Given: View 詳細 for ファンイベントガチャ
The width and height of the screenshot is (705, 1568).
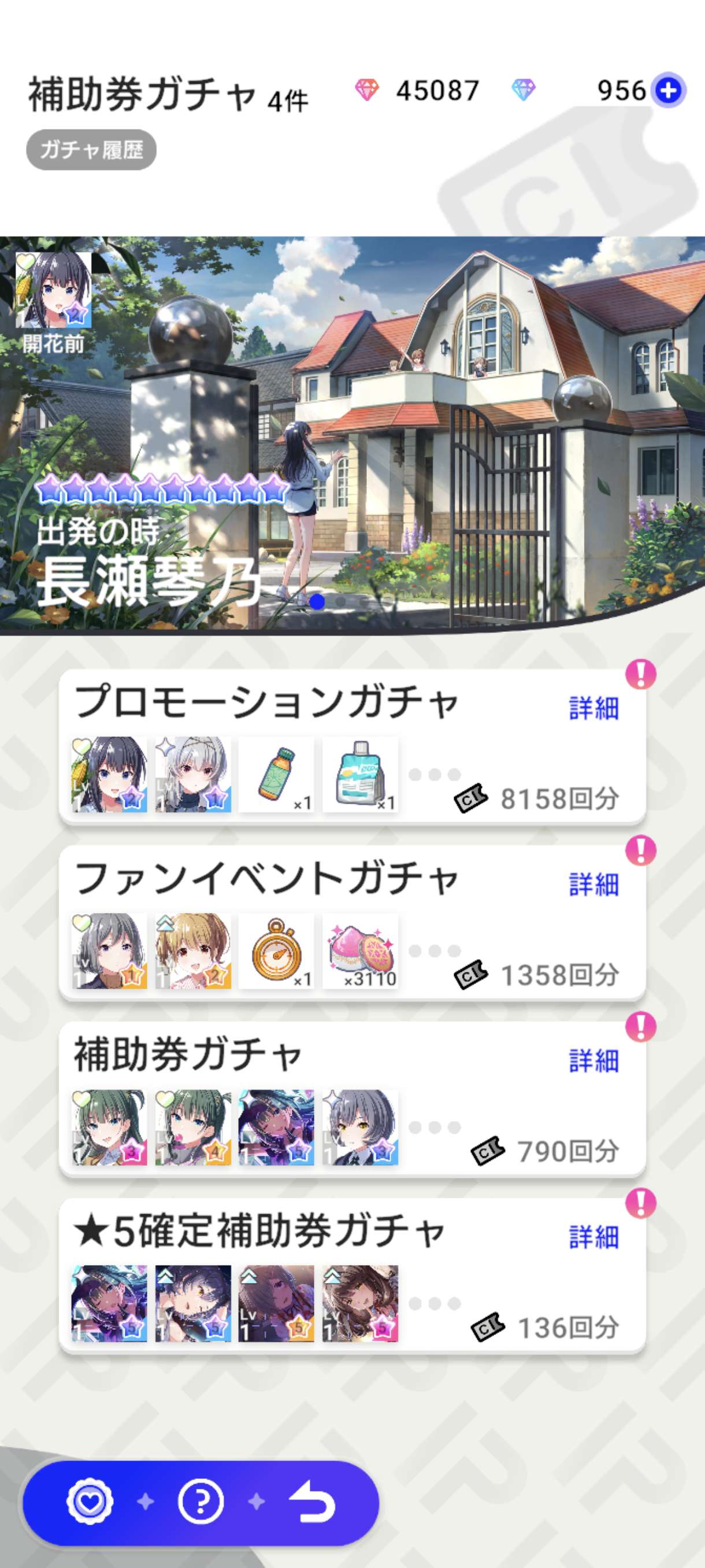Looking at the screenshot, I should click(593, 885).
